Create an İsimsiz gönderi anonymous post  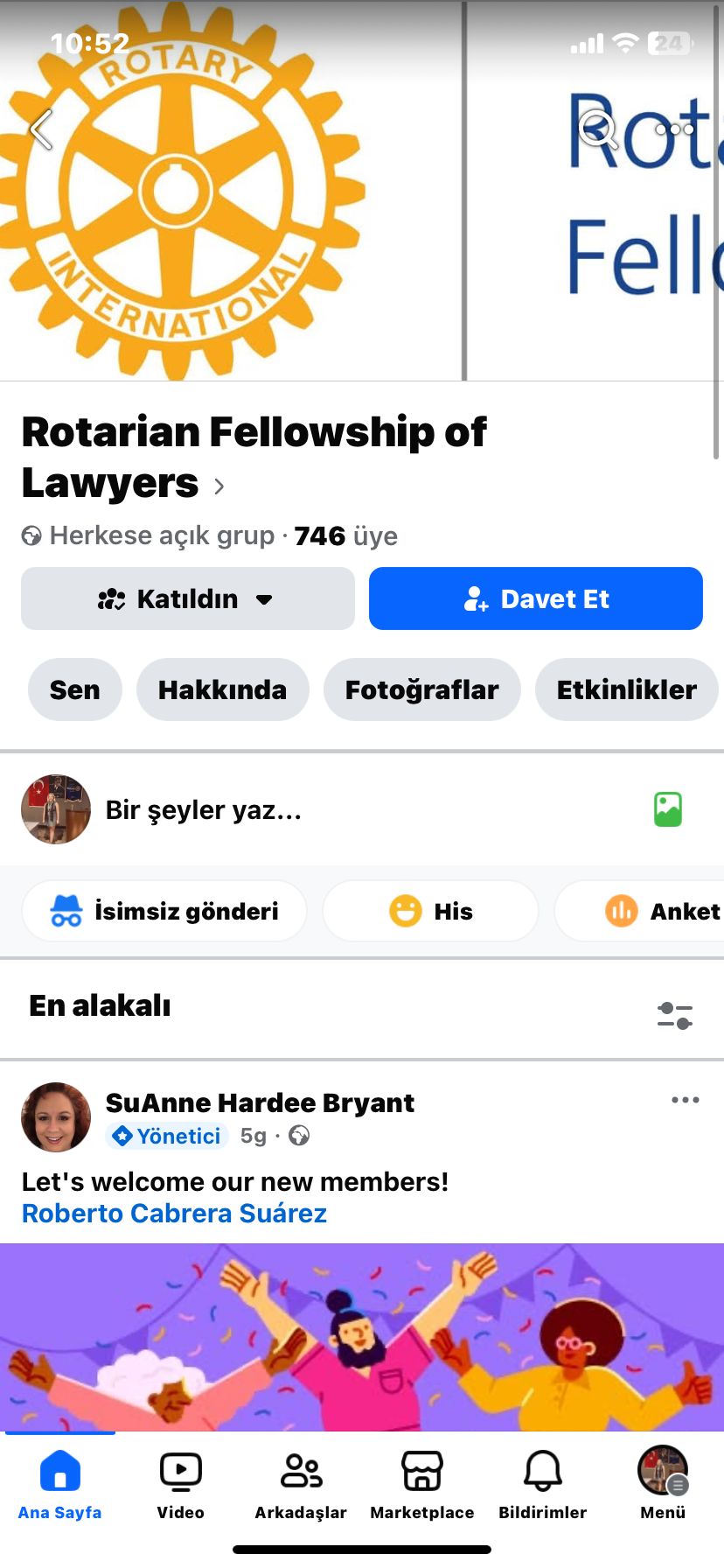point(164,911)
